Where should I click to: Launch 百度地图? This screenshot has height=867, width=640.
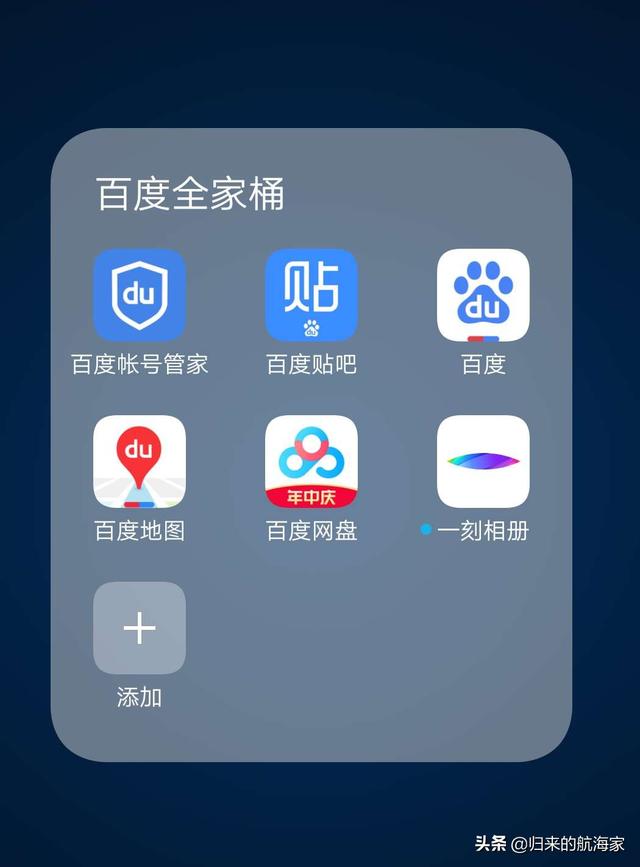139,461
